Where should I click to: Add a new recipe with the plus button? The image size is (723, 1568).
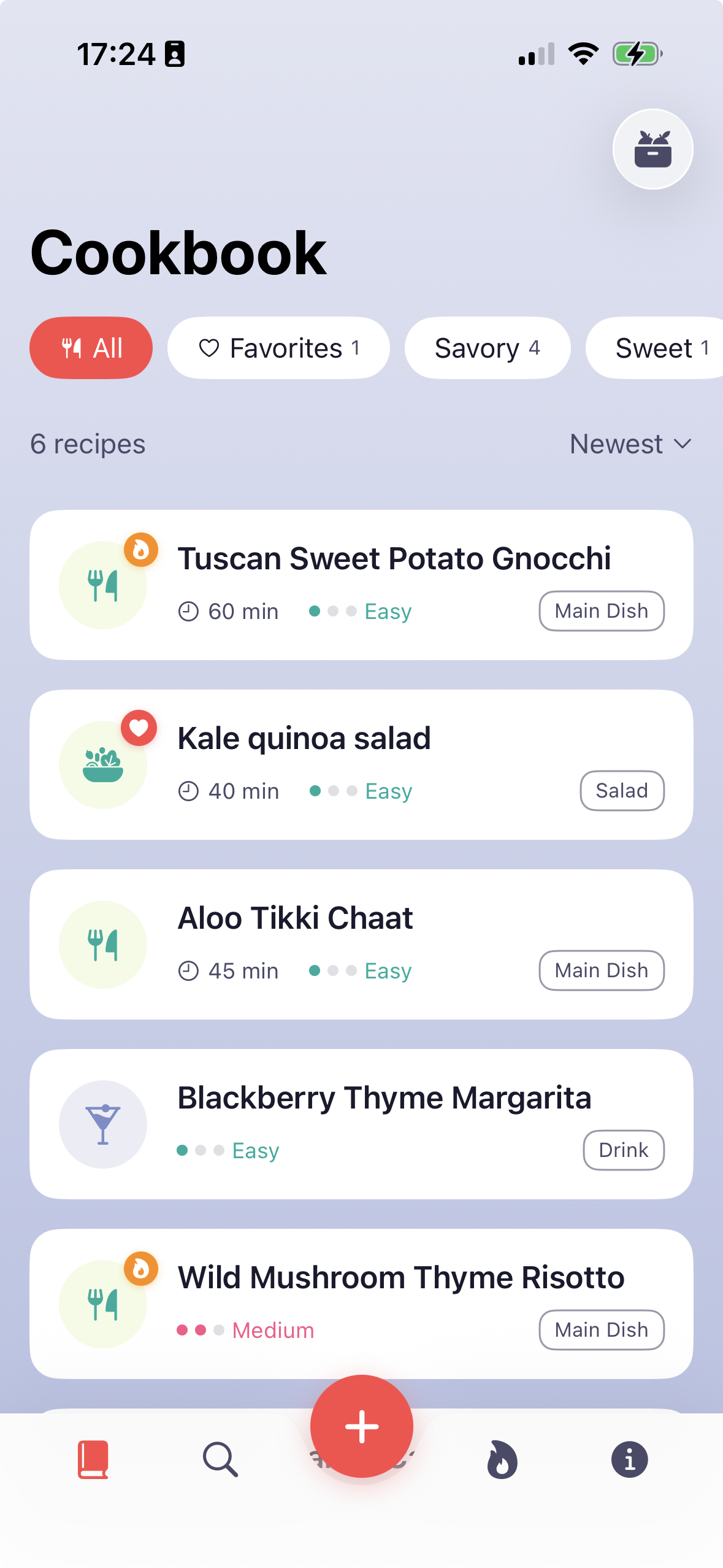click(362, 1425)
